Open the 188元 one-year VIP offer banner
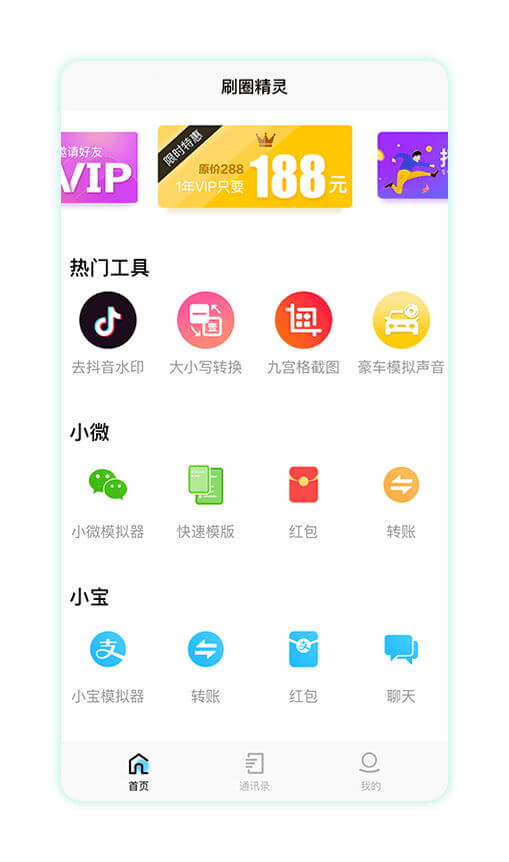 coord(254,167)
